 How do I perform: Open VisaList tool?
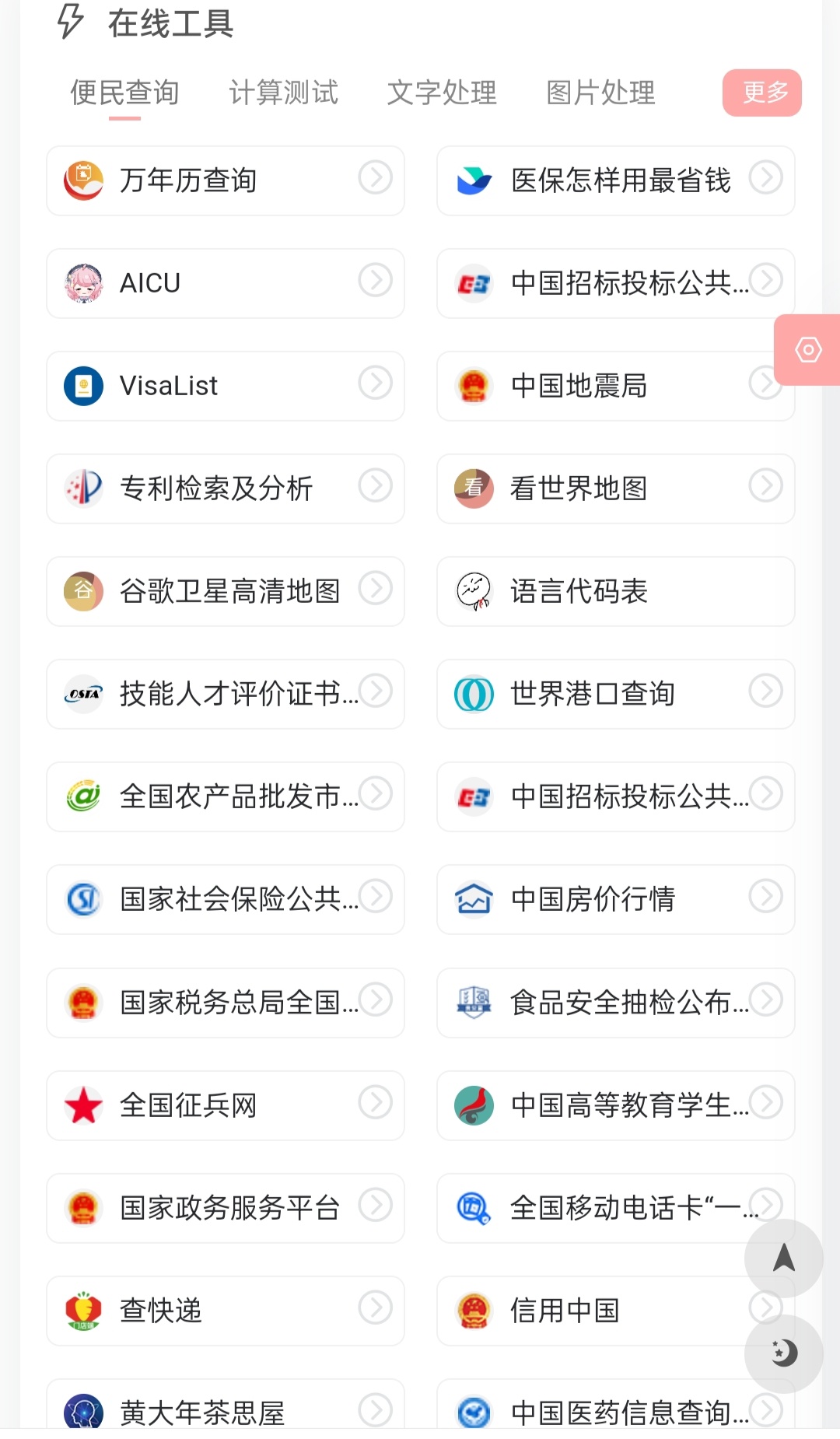tap(225, 386)
